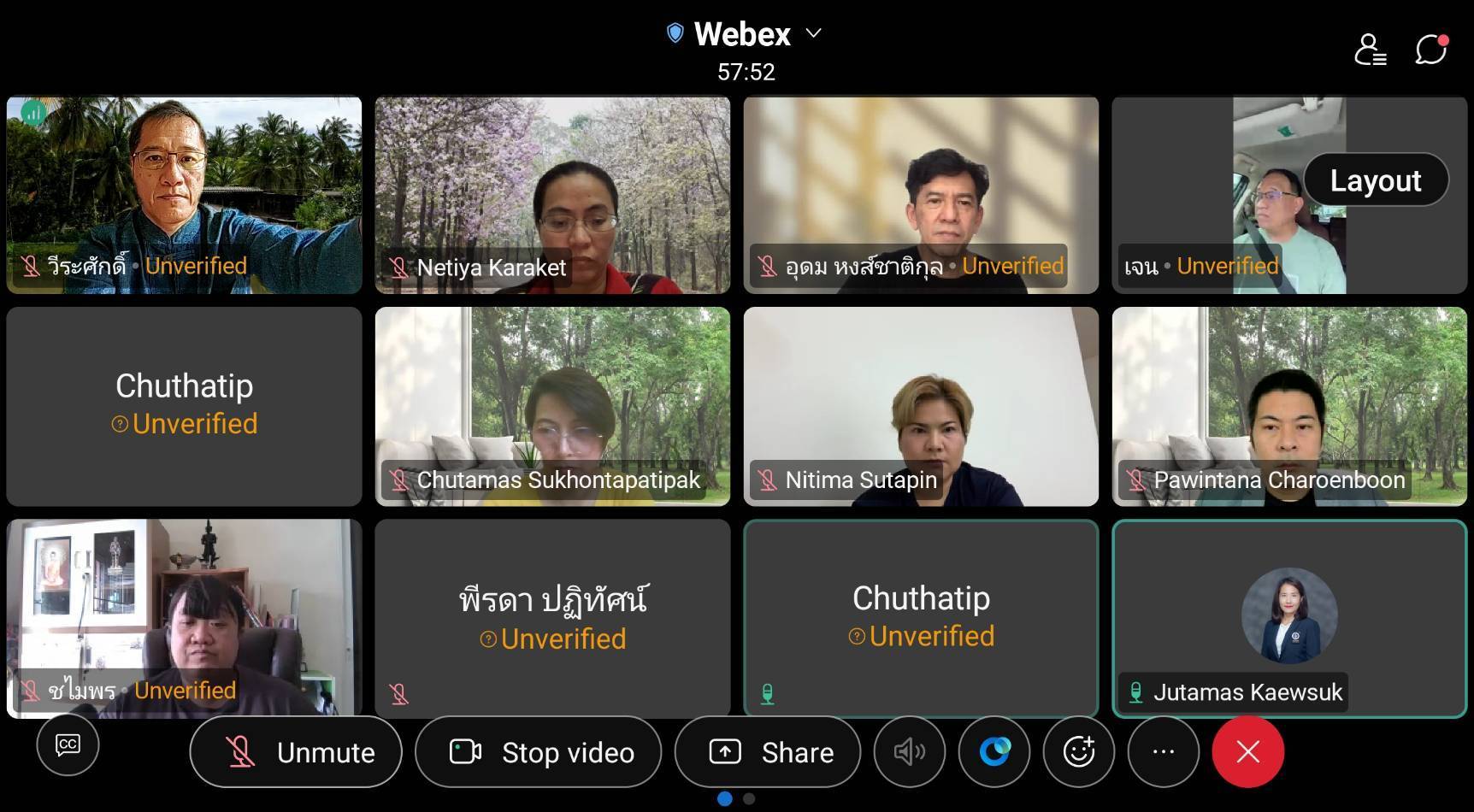The height and width of the screenshot is (812, 1474).
Task: Open emoji reactions
Action: pos(1078,752)
